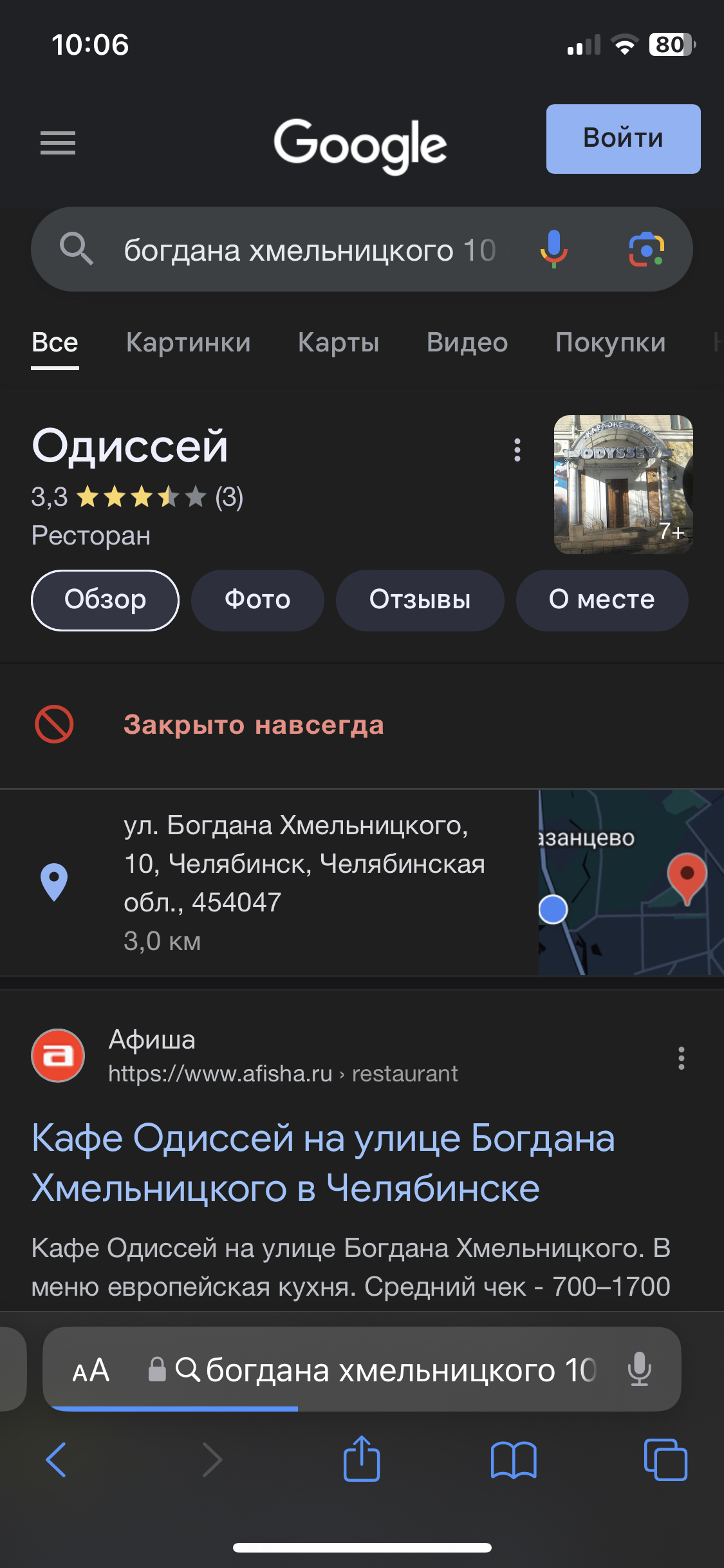Open options for the Афиша search result
The image size is (724, 1568).
coord(681,1058)
